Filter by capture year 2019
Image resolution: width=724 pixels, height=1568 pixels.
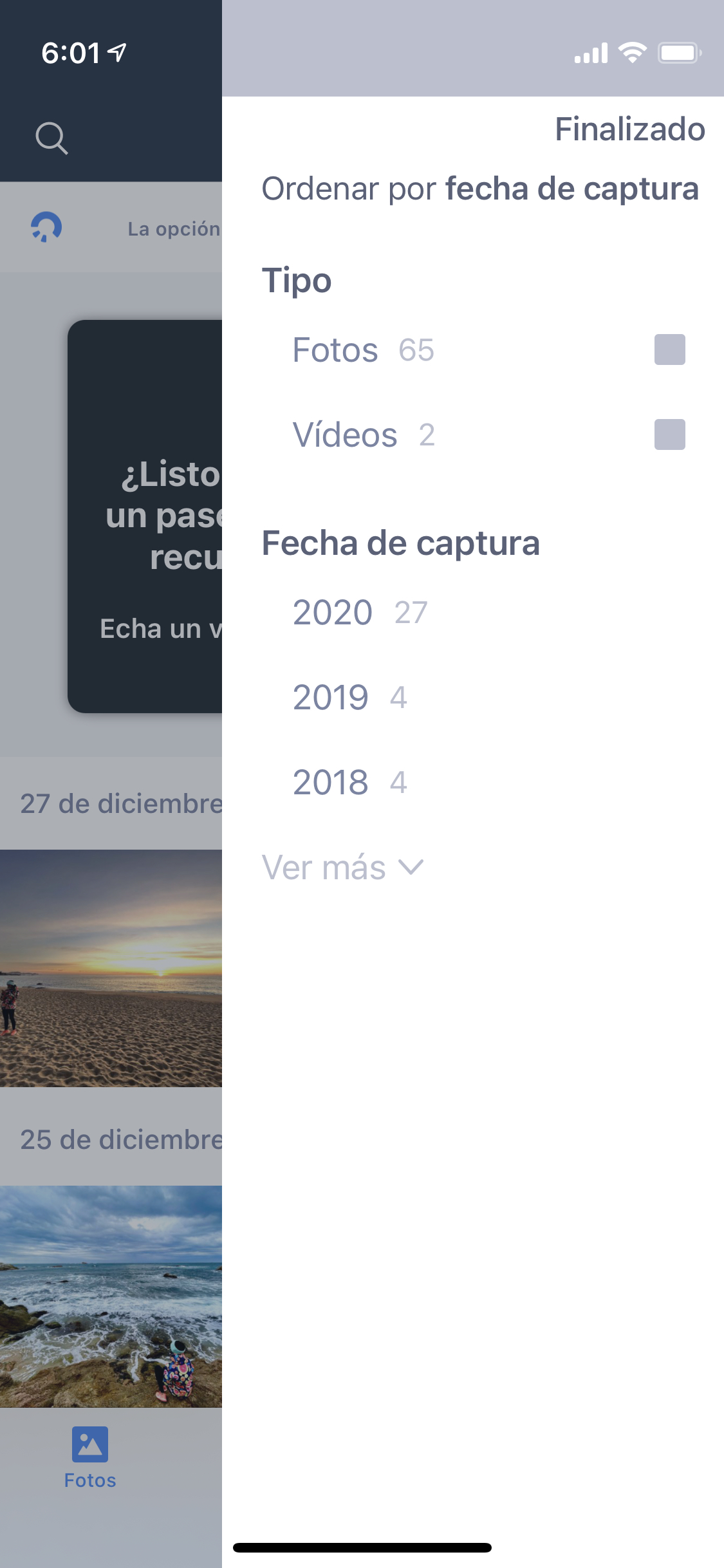click(331, 697)
